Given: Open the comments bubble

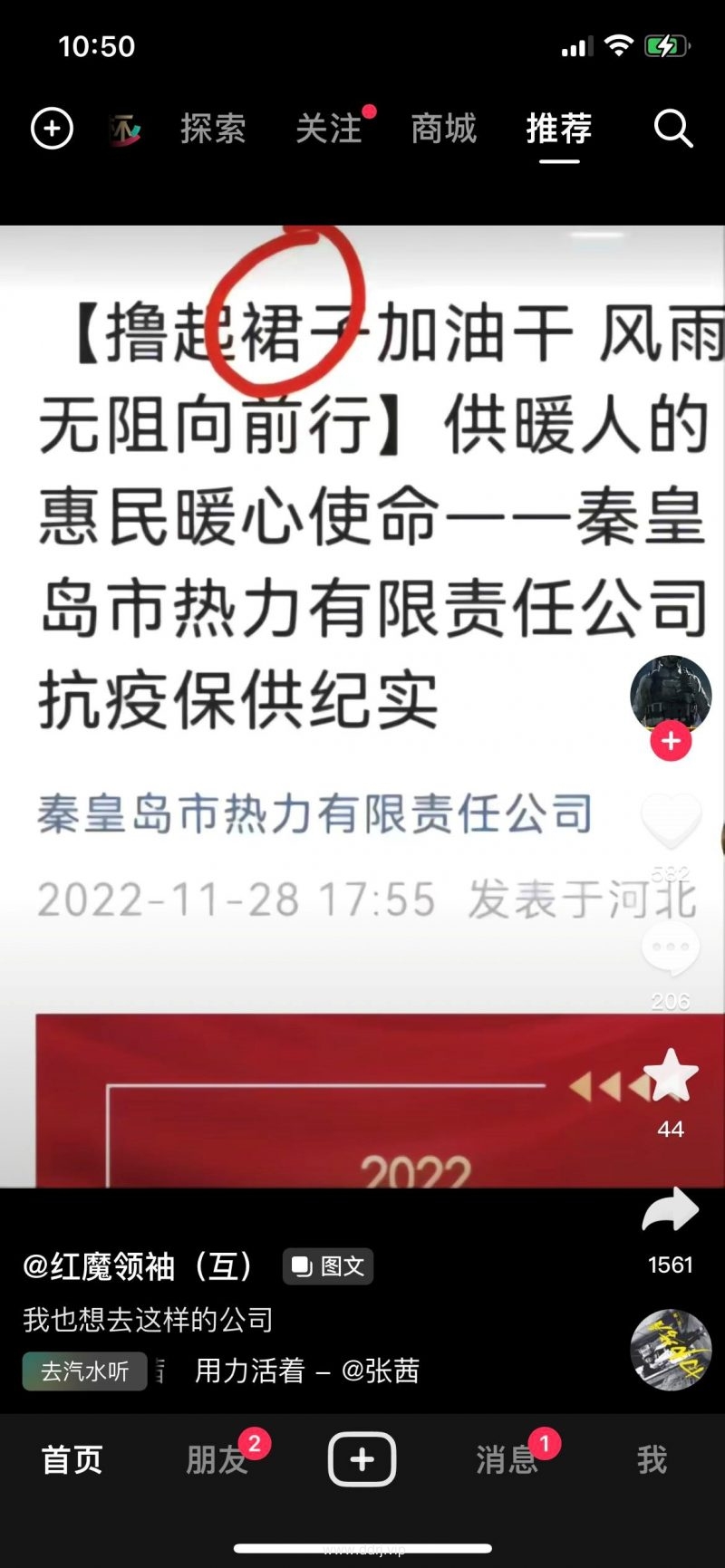Looking at the screenshot, I should coord(671,948).
